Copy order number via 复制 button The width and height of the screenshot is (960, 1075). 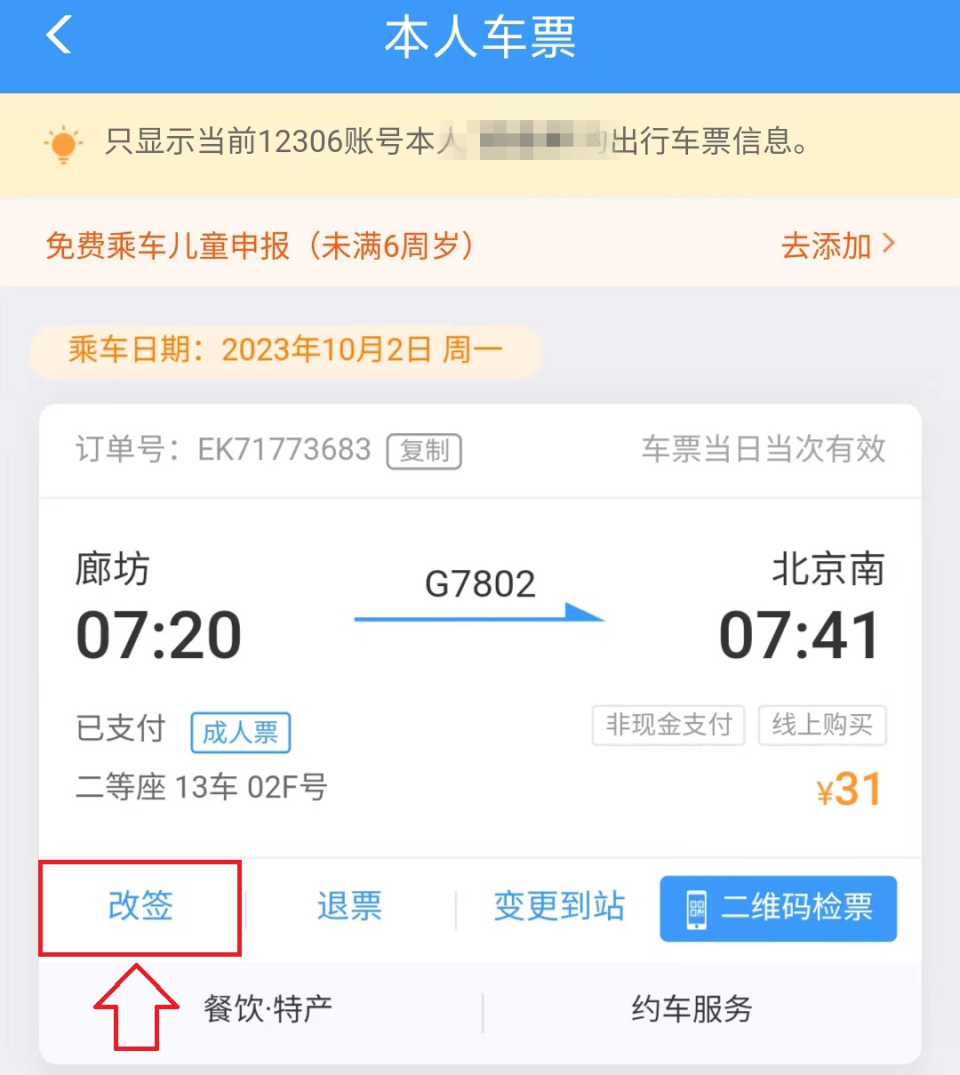coord(423,451)
